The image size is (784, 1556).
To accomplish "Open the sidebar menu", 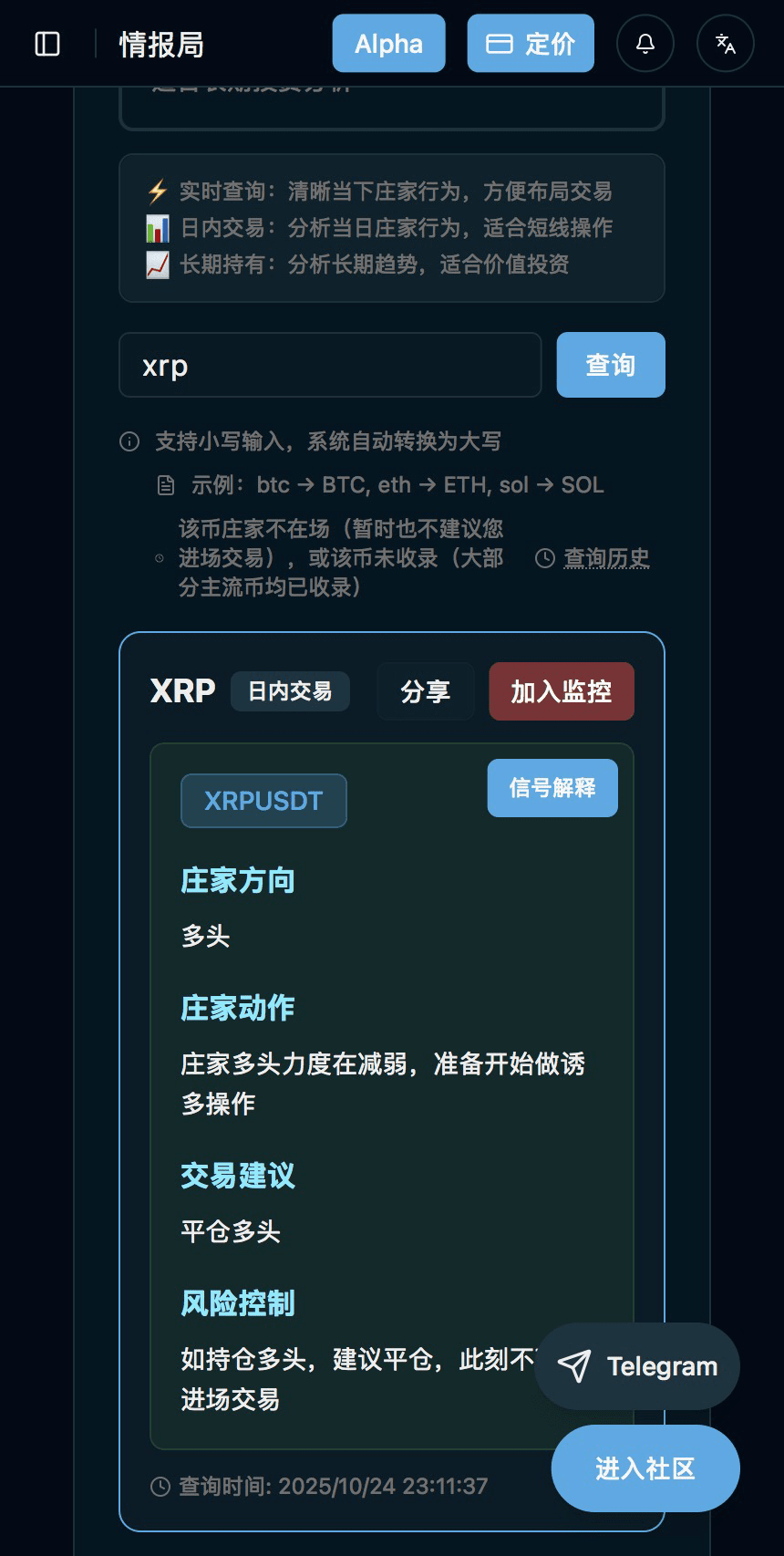I will [x=47, y=44].
